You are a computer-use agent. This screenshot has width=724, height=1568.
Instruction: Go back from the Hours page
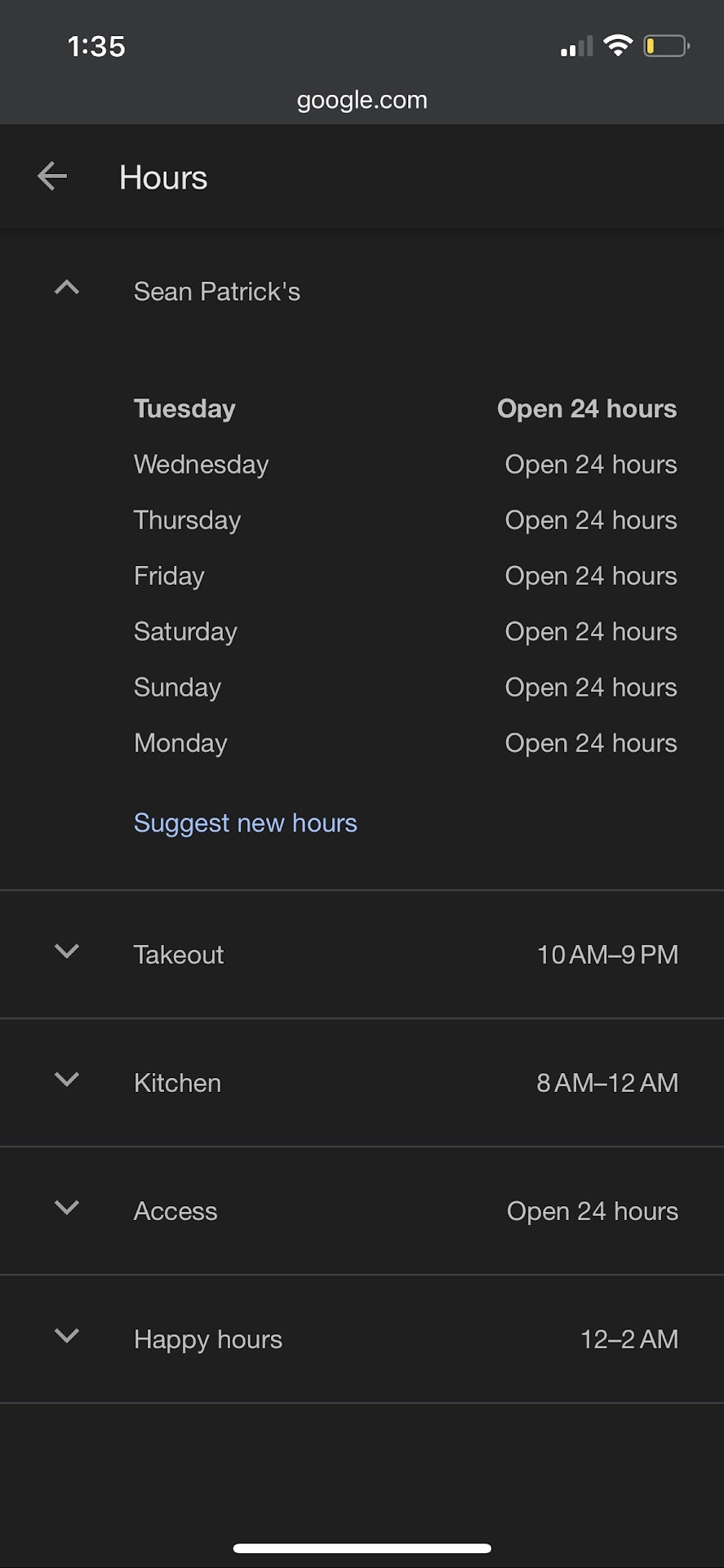coord(52,176)
